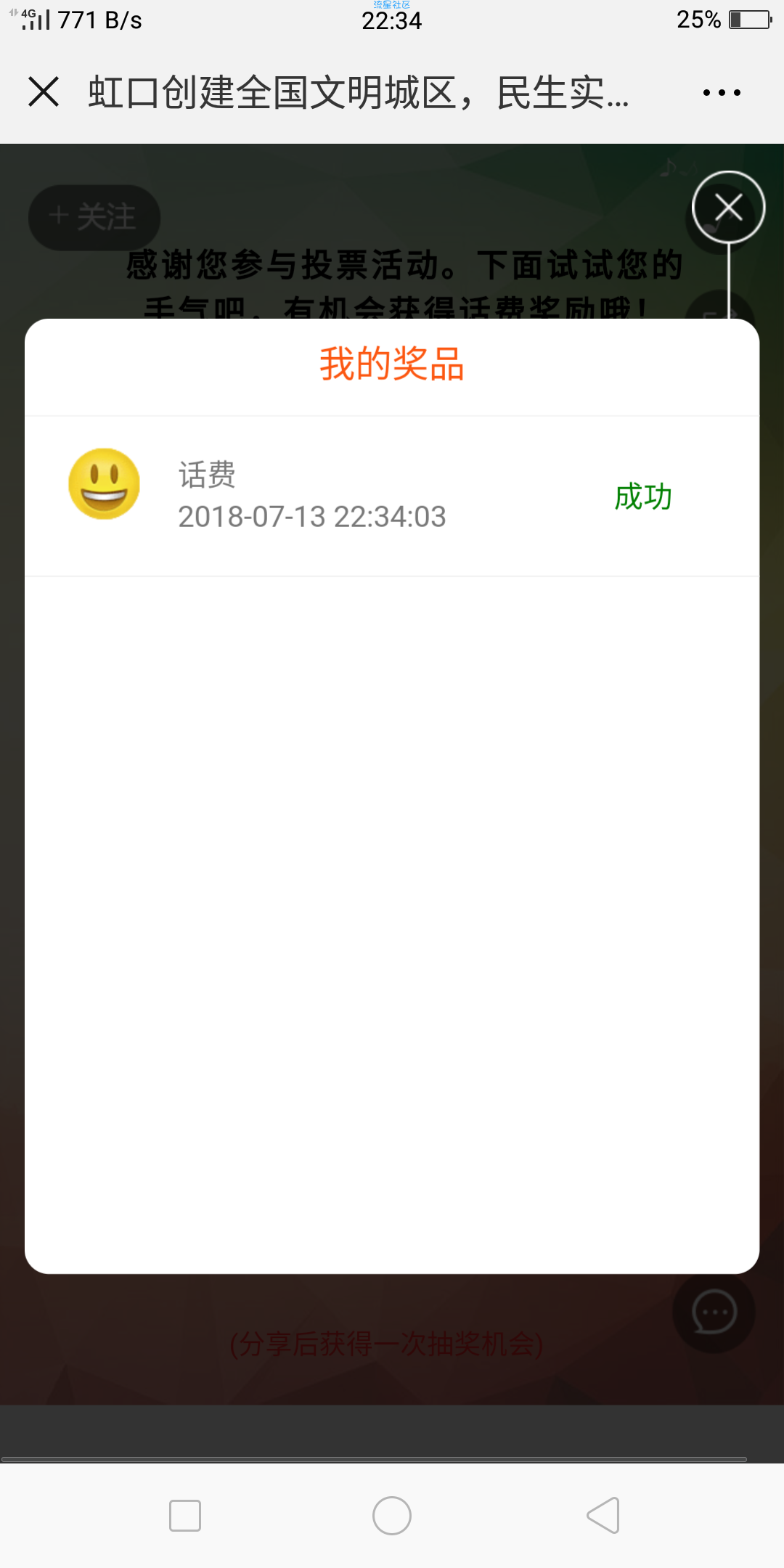Open the three-dot overflow menu
The image size is (784, 1568).
[722, 93]
